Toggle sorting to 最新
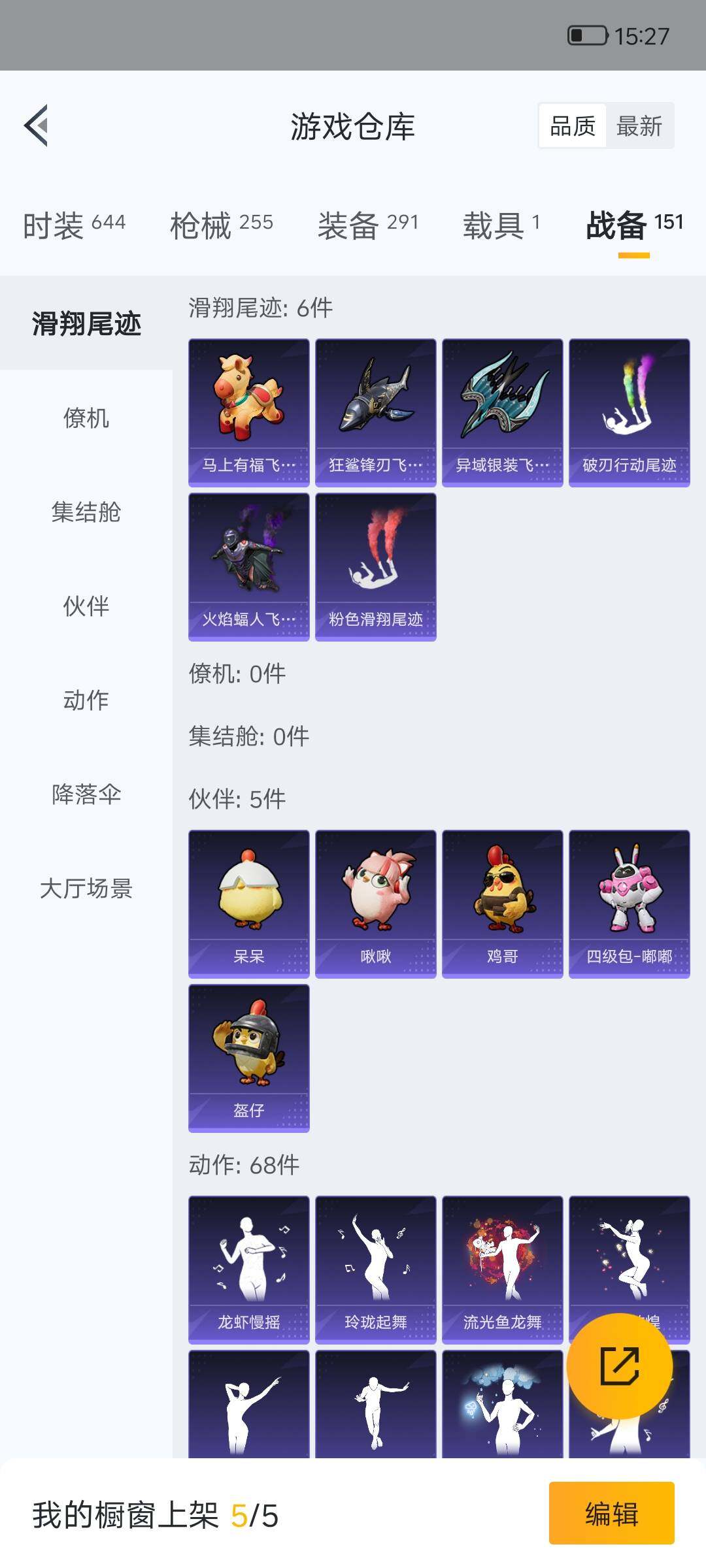This screenshot has height=1568, width=706. coord(639,124)
